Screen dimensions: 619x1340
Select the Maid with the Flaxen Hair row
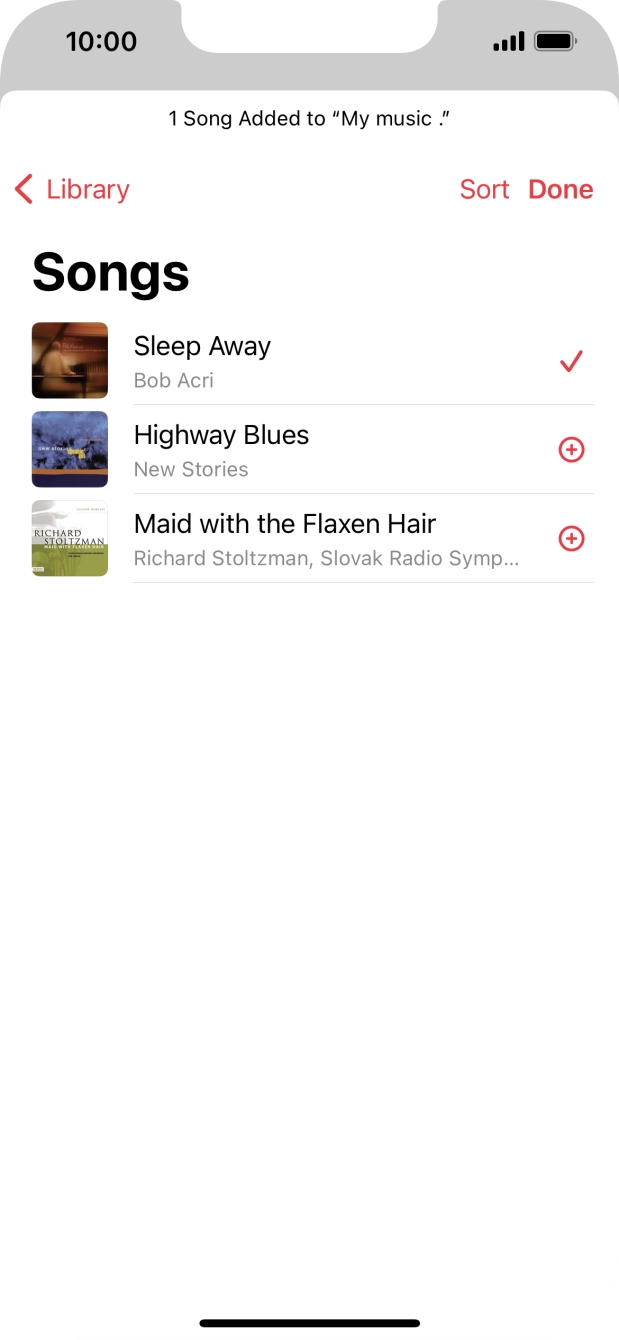(x=300, y=539)
